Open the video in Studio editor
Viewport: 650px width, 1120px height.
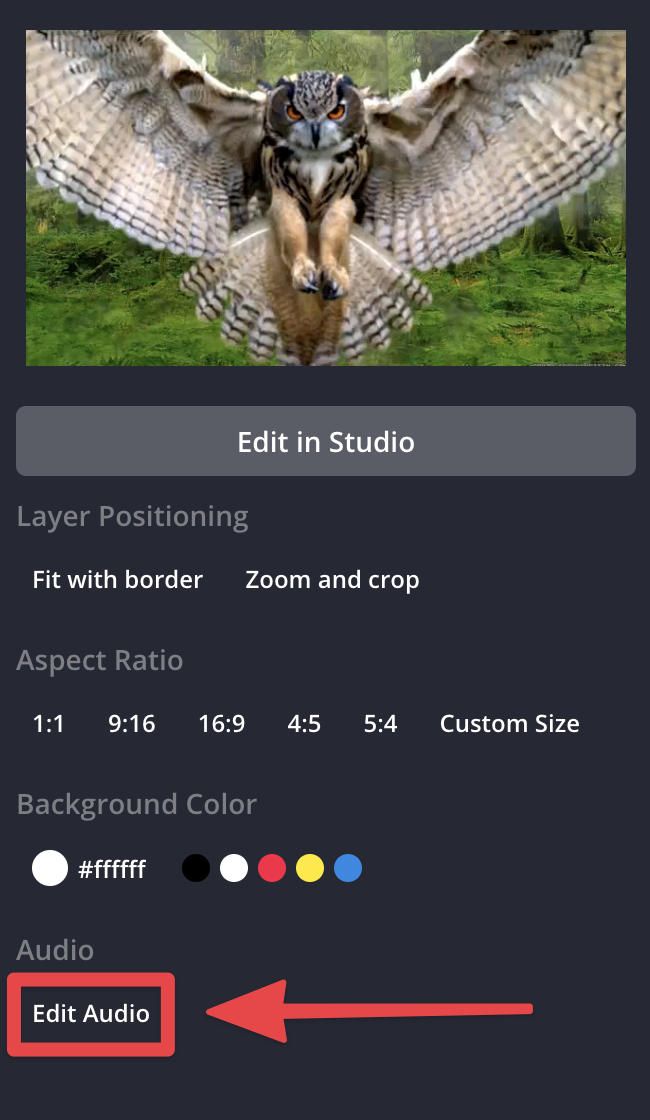[325, 441]
